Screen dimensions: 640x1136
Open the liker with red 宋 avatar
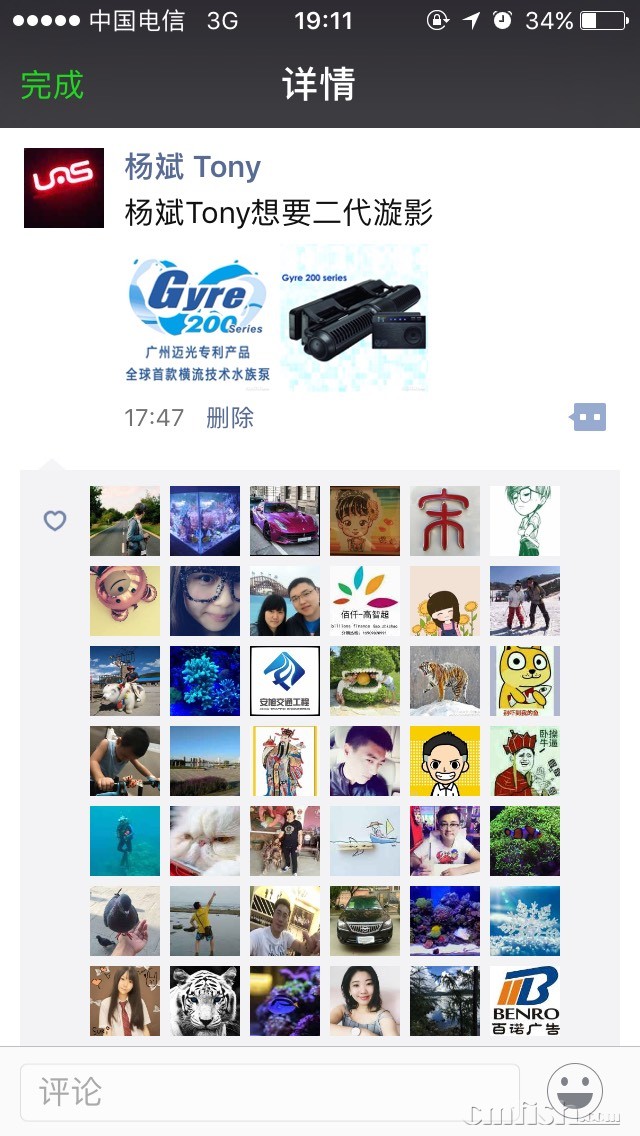tap(445, 521)
